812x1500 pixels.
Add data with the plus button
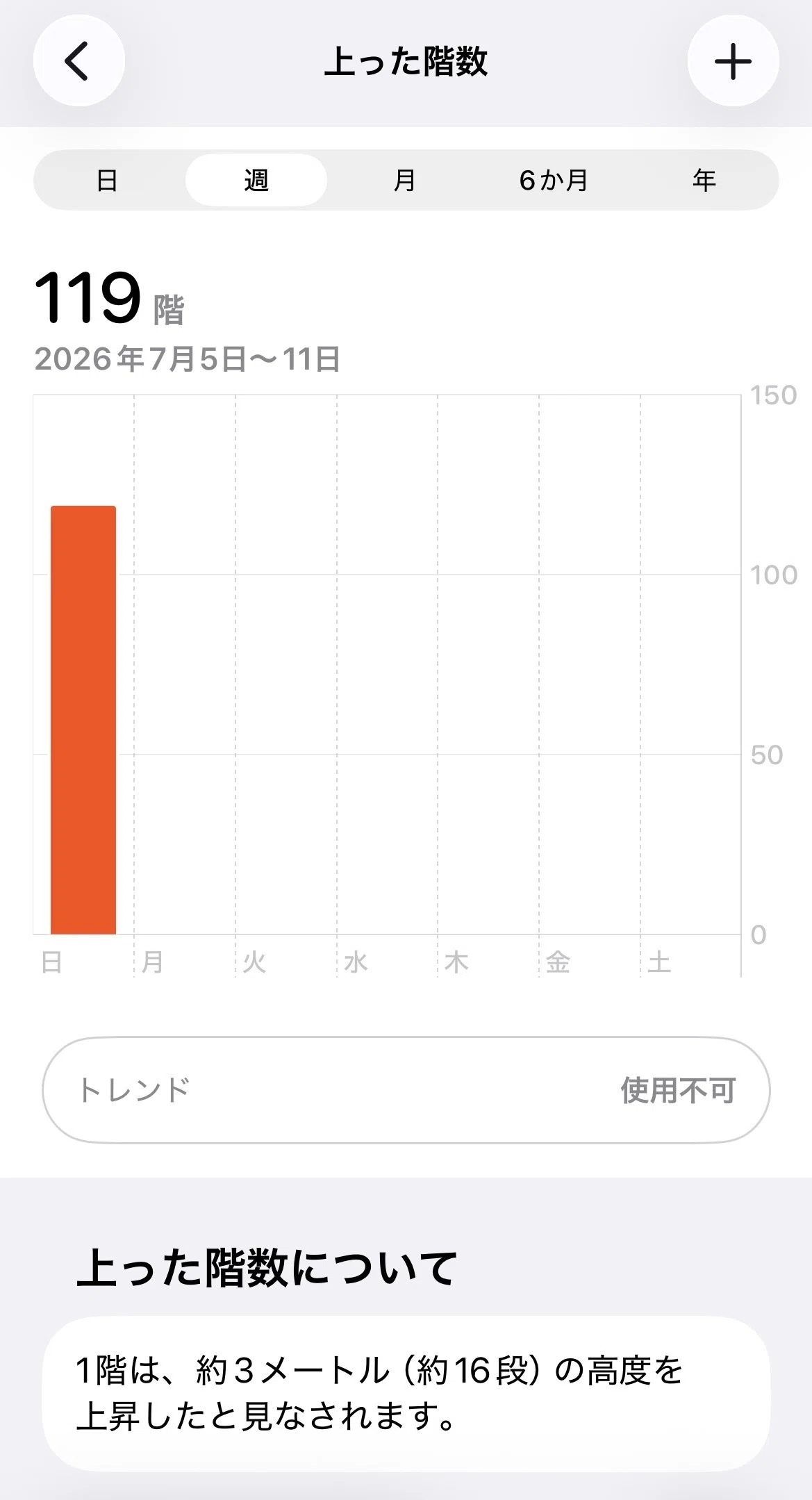[x=733, y=61]
